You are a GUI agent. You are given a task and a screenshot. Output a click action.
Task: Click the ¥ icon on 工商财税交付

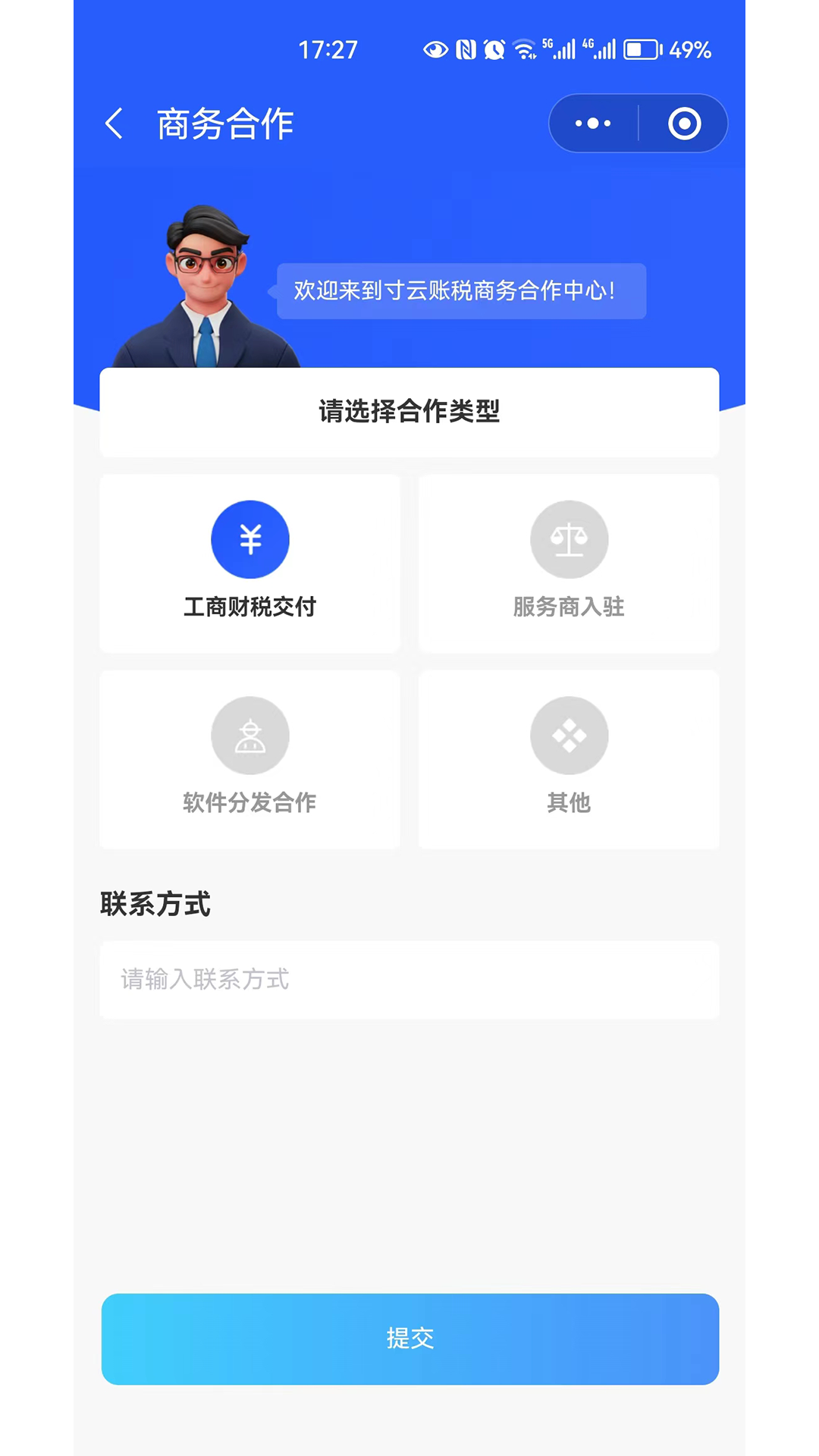(250, 538)
